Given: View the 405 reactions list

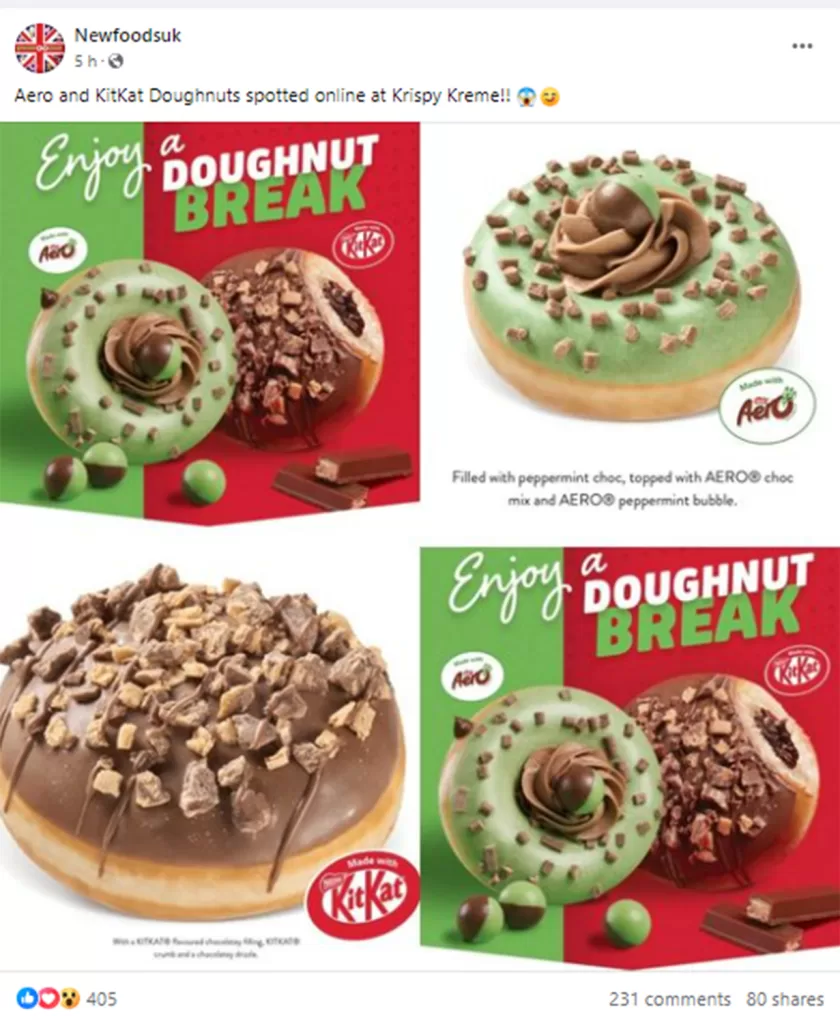Looking at the screenshot, I should (x=68, y=998).
